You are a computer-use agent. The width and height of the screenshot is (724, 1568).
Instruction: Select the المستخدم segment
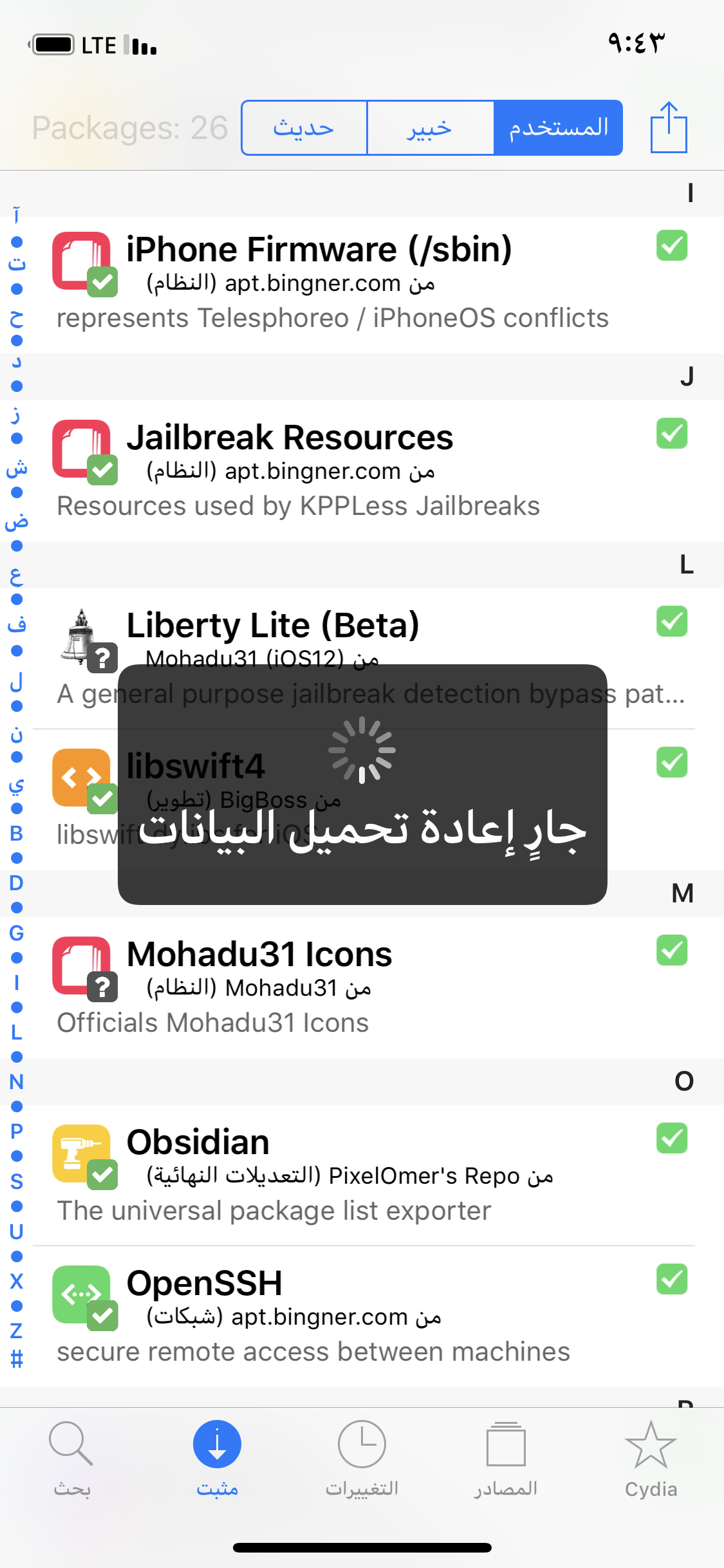[558, 127]
